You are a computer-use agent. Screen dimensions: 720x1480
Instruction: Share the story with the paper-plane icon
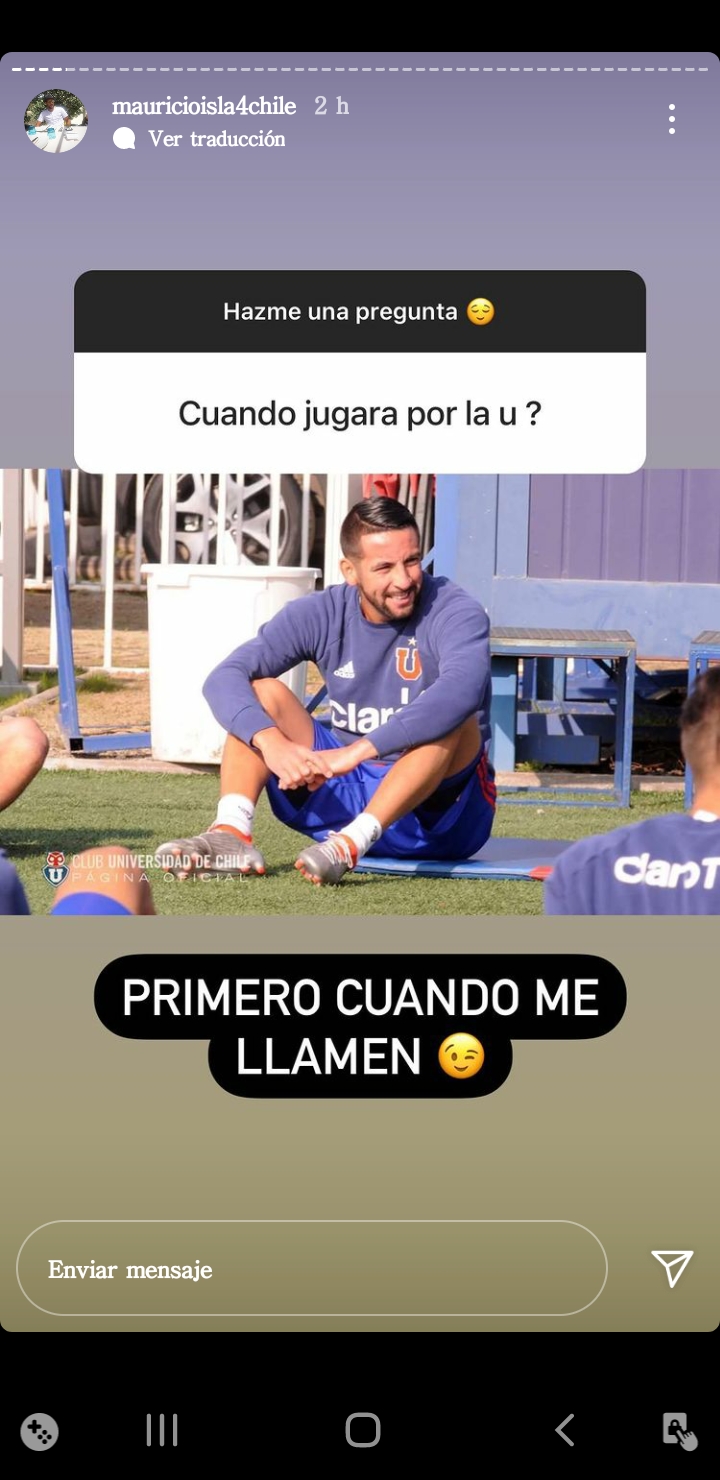click(672, 1268)
